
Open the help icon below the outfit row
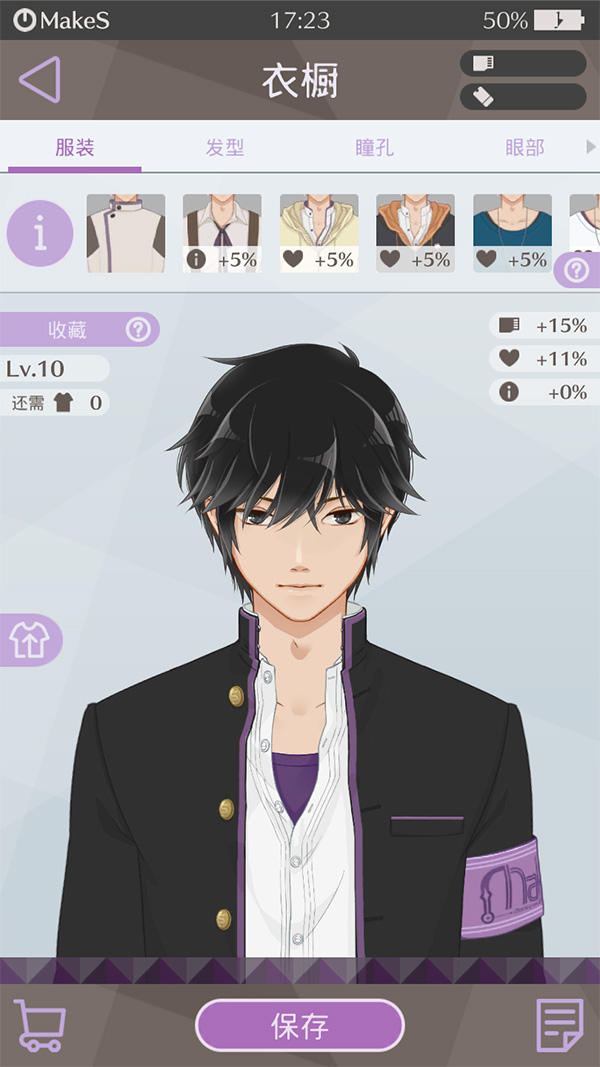[x=577, y=269]
